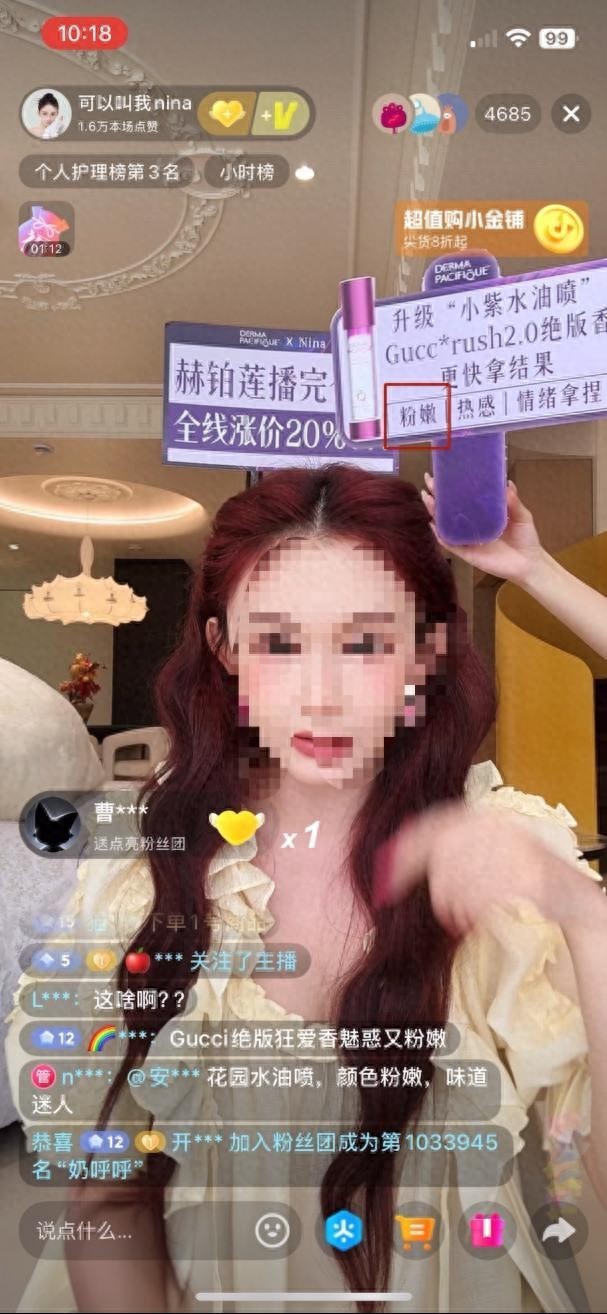The width and height of the screenshot is (607, 1314).
Task: Tap 说点什么 comment input field
Action: click(x=130, y=1230)
